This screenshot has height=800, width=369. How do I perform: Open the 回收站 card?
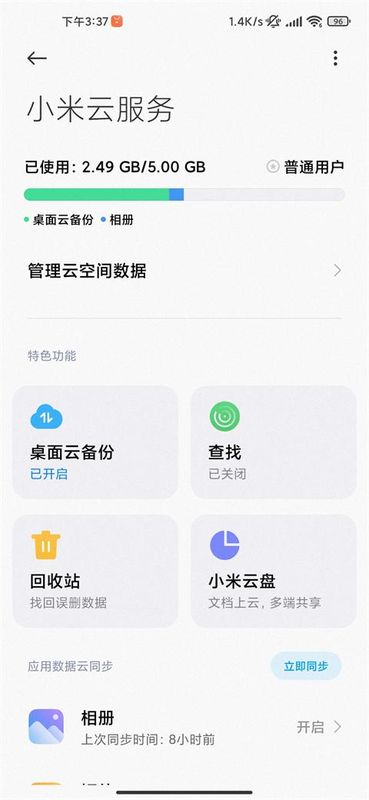coord(95,571)
